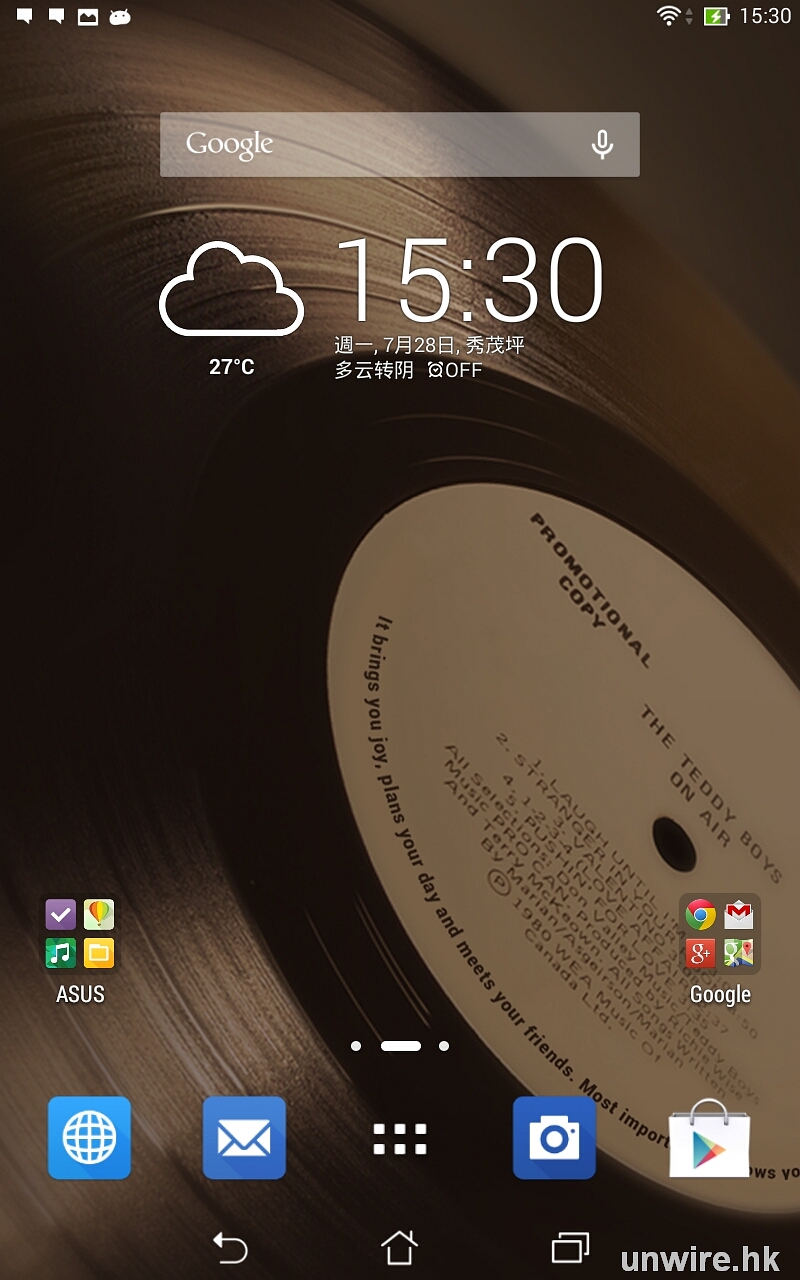Open the Google apps folder
Image resolution: width=800 pixels, height=1280 pixels.
coord(720,935)
